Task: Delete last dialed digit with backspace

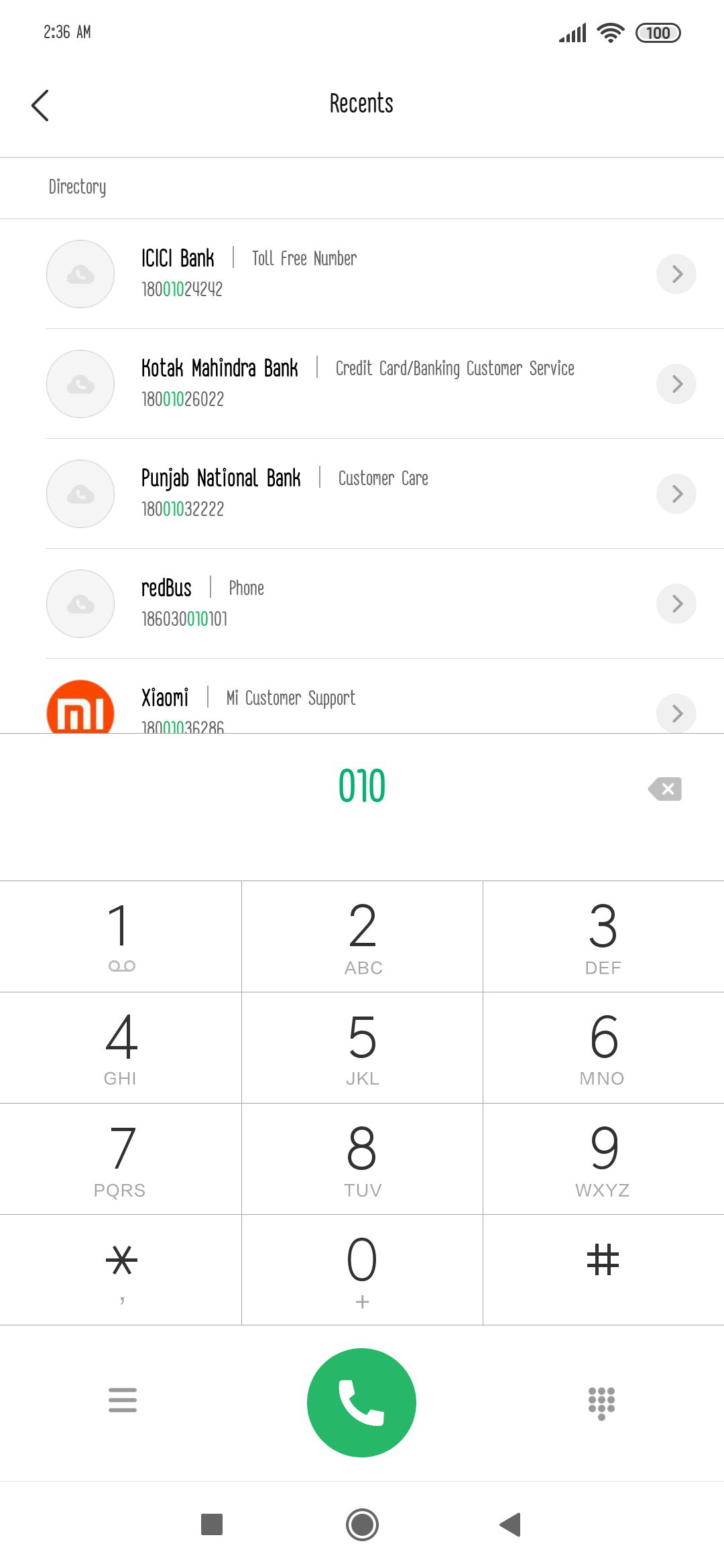Action: point(665,789)
